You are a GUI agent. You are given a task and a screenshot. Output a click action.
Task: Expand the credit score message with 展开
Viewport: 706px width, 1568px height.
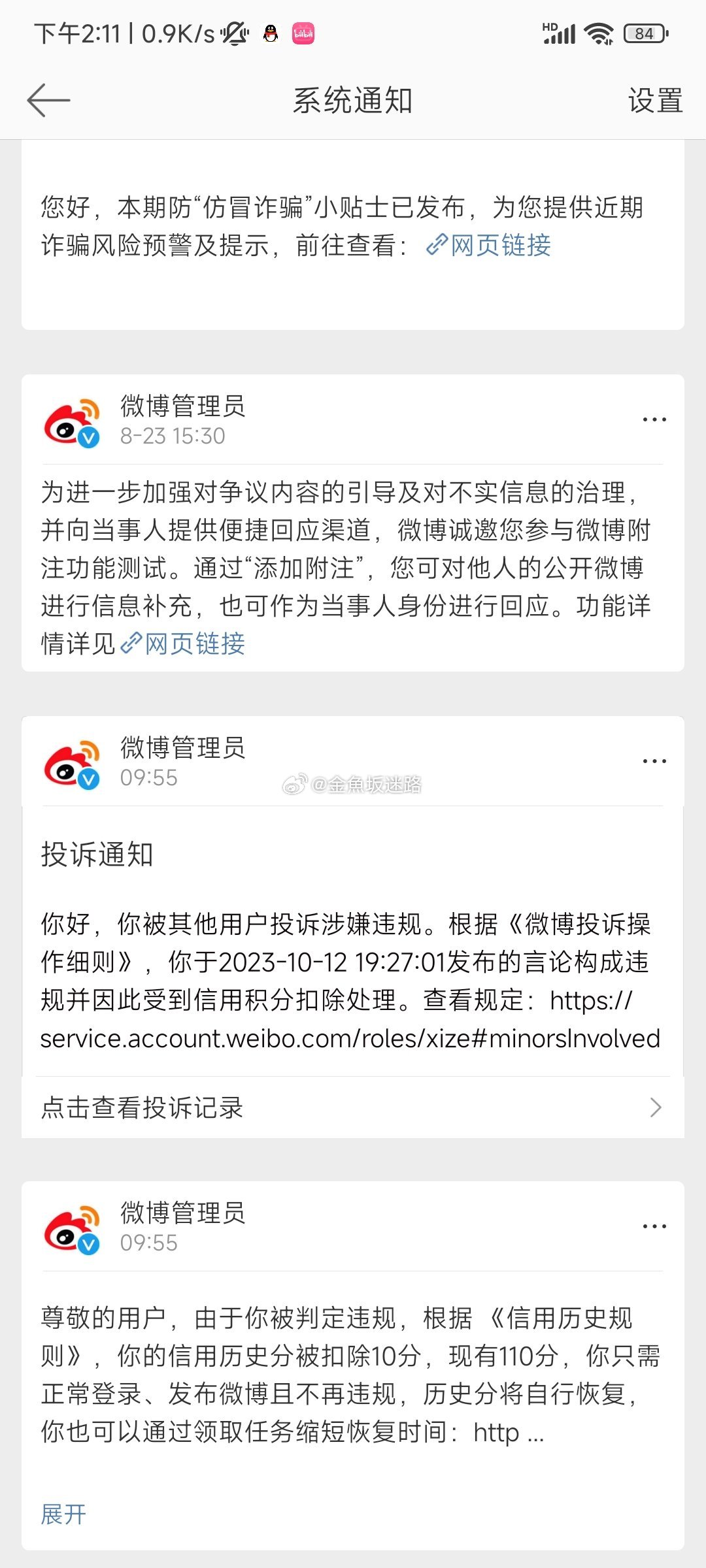[63, 1514]
